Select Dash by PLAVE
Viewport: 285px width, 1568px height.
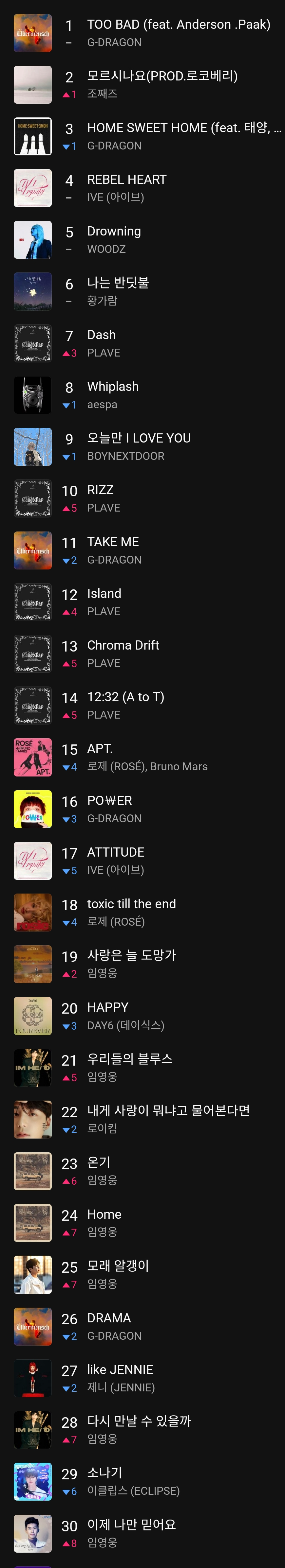point(101,335)
